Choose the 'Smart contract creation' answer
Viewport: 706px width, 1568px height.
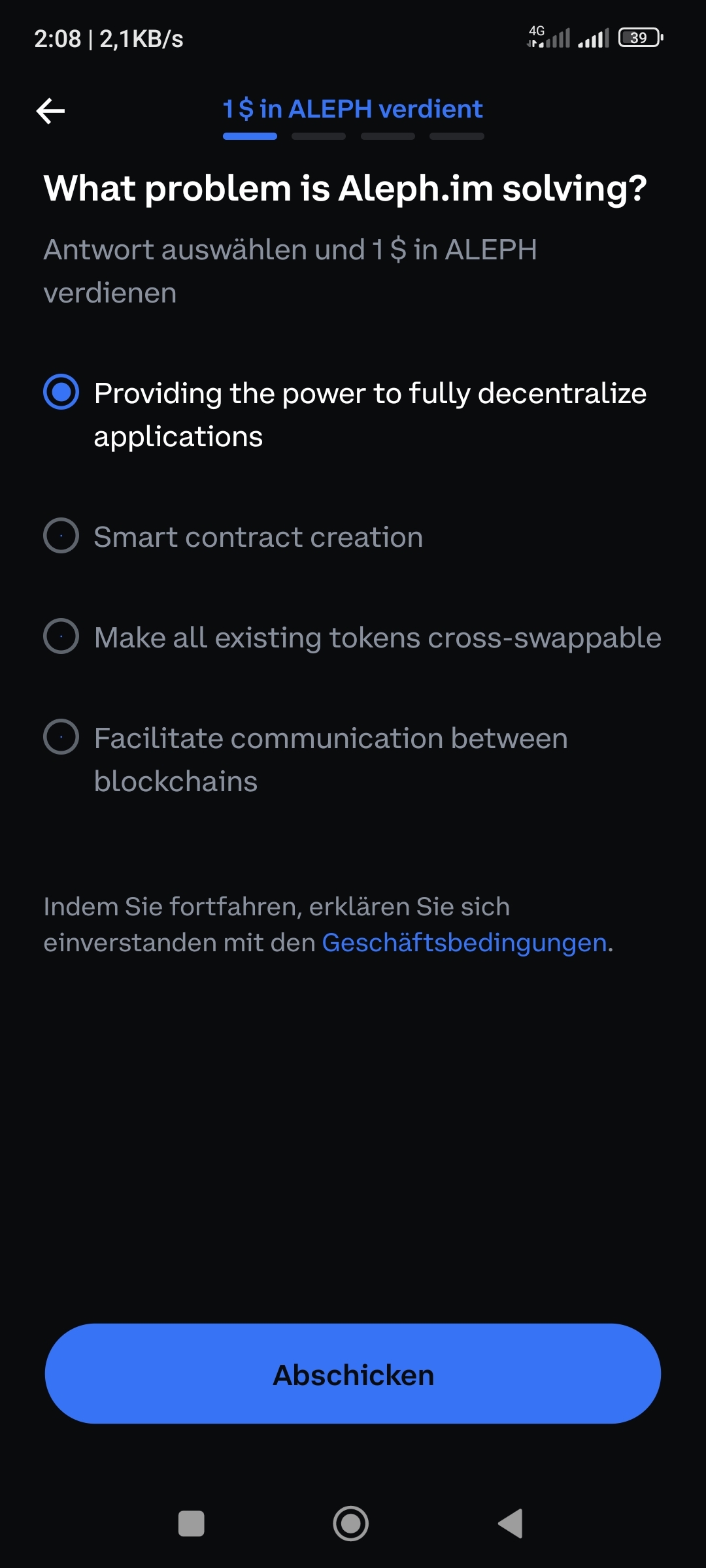coord(233,536)
